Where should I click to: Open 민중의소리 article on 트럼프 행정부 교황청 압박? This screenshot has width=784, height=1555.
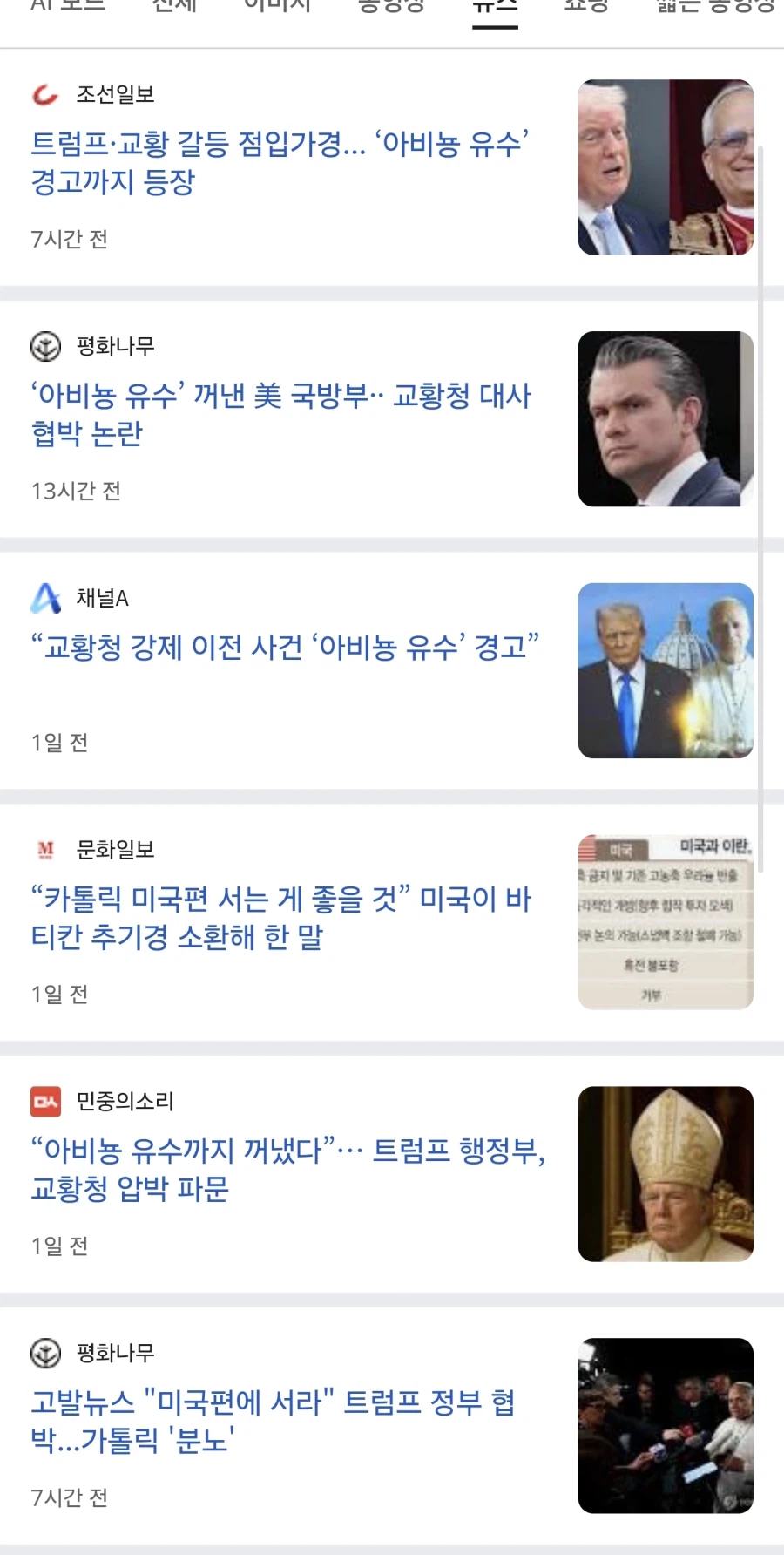[x=287, y=1170]
